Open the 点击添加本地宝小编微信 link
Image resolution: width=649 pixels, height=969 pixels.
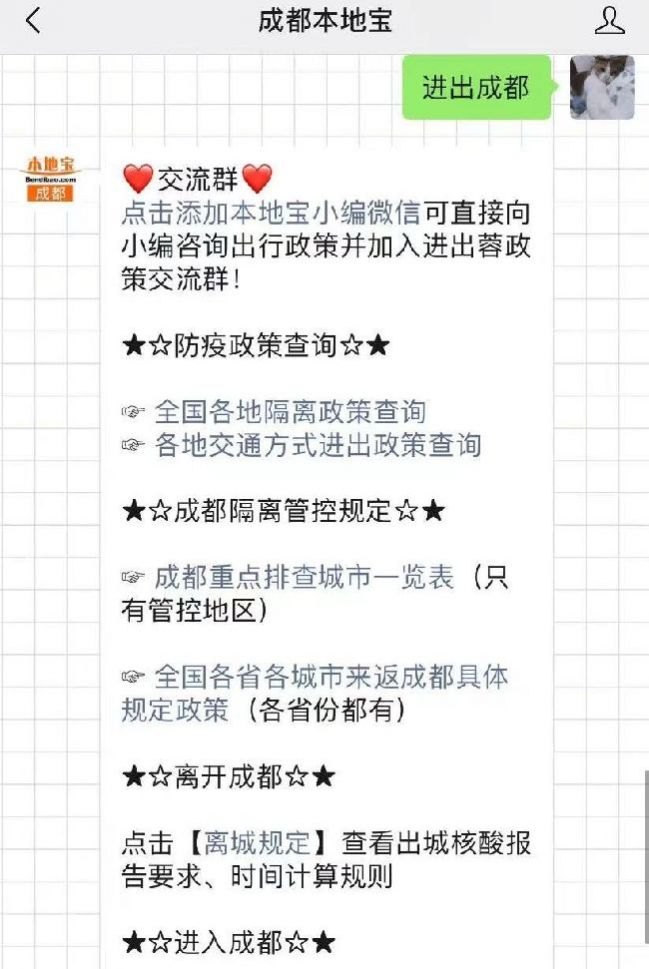click(x=270, y=213)
